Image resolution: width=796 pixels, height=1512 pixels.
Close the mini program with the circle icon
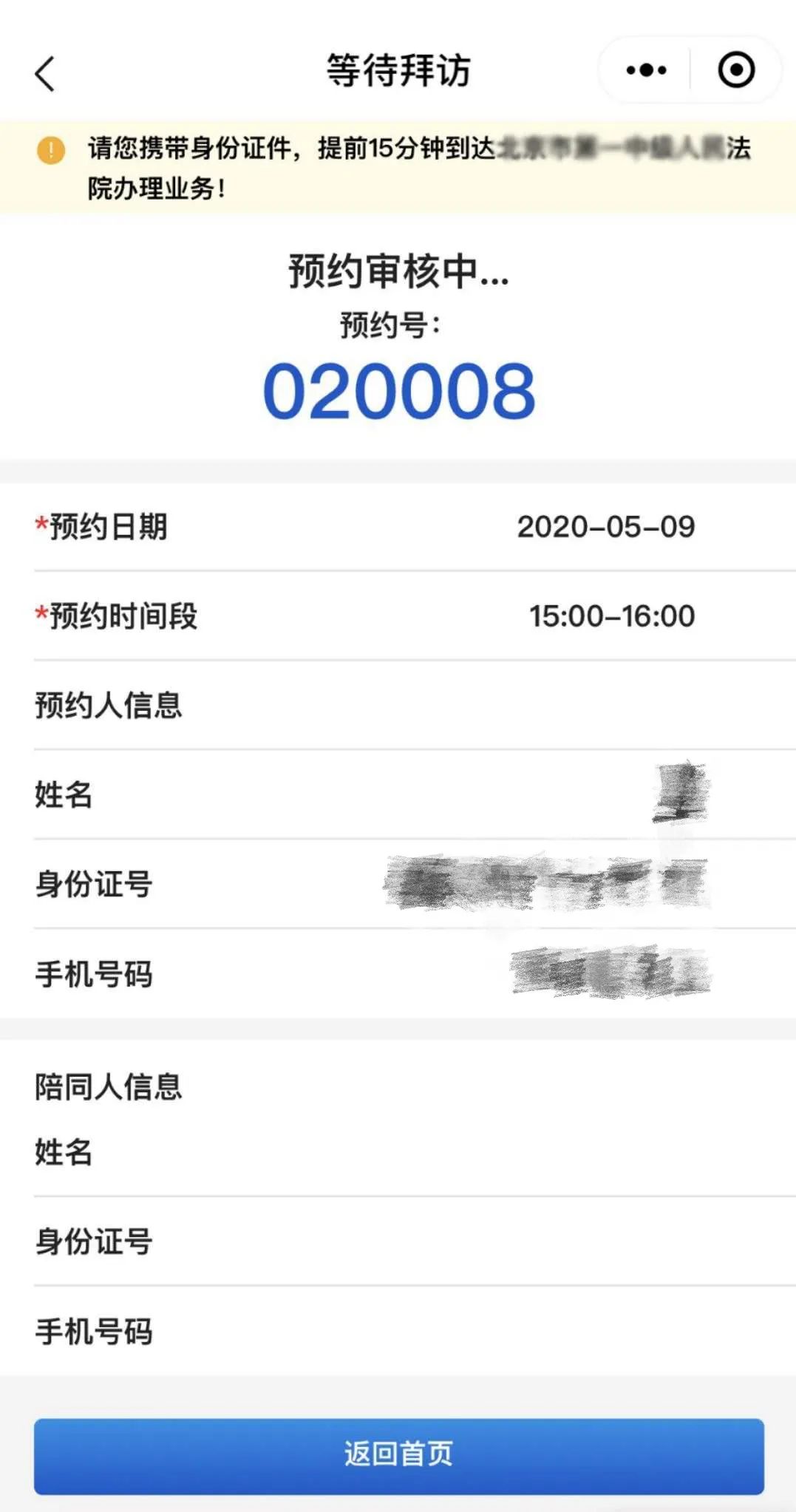(736, 70)
